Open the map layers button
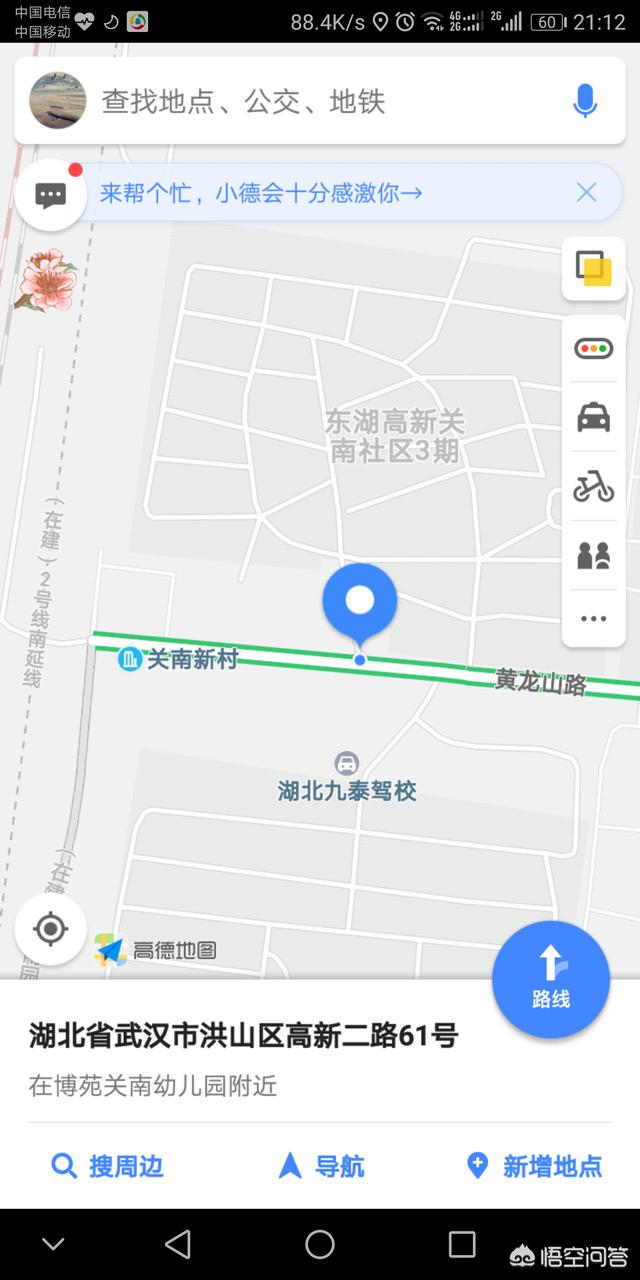Viewport: 640px width, 1280px height. click(x=594, y=268)
